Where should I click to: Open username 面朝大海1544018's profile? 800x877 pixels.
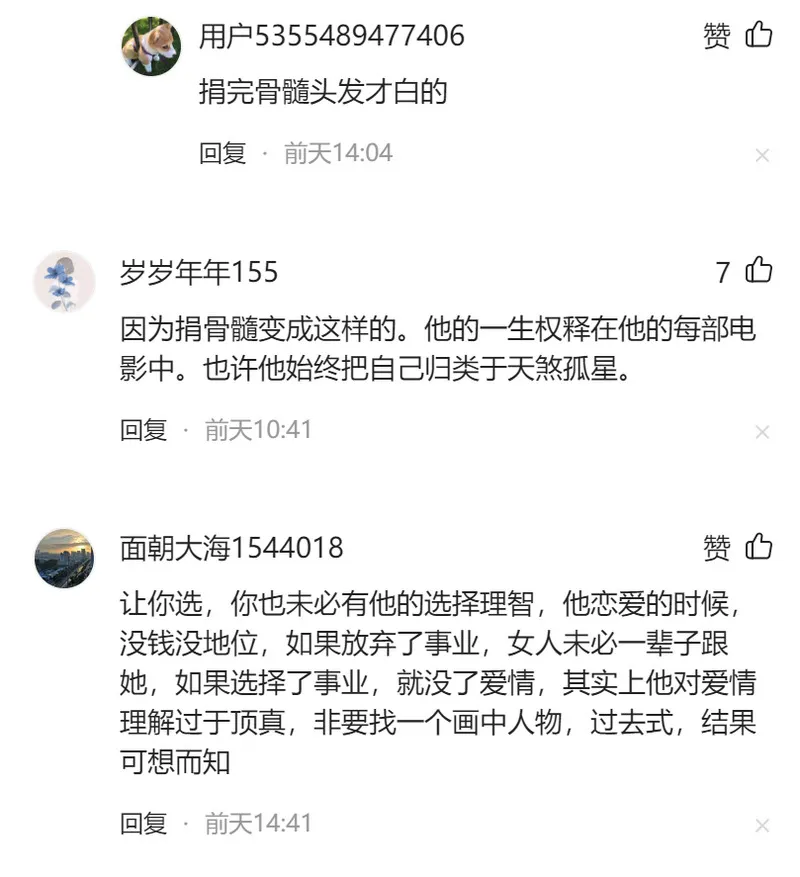[231, 548]
